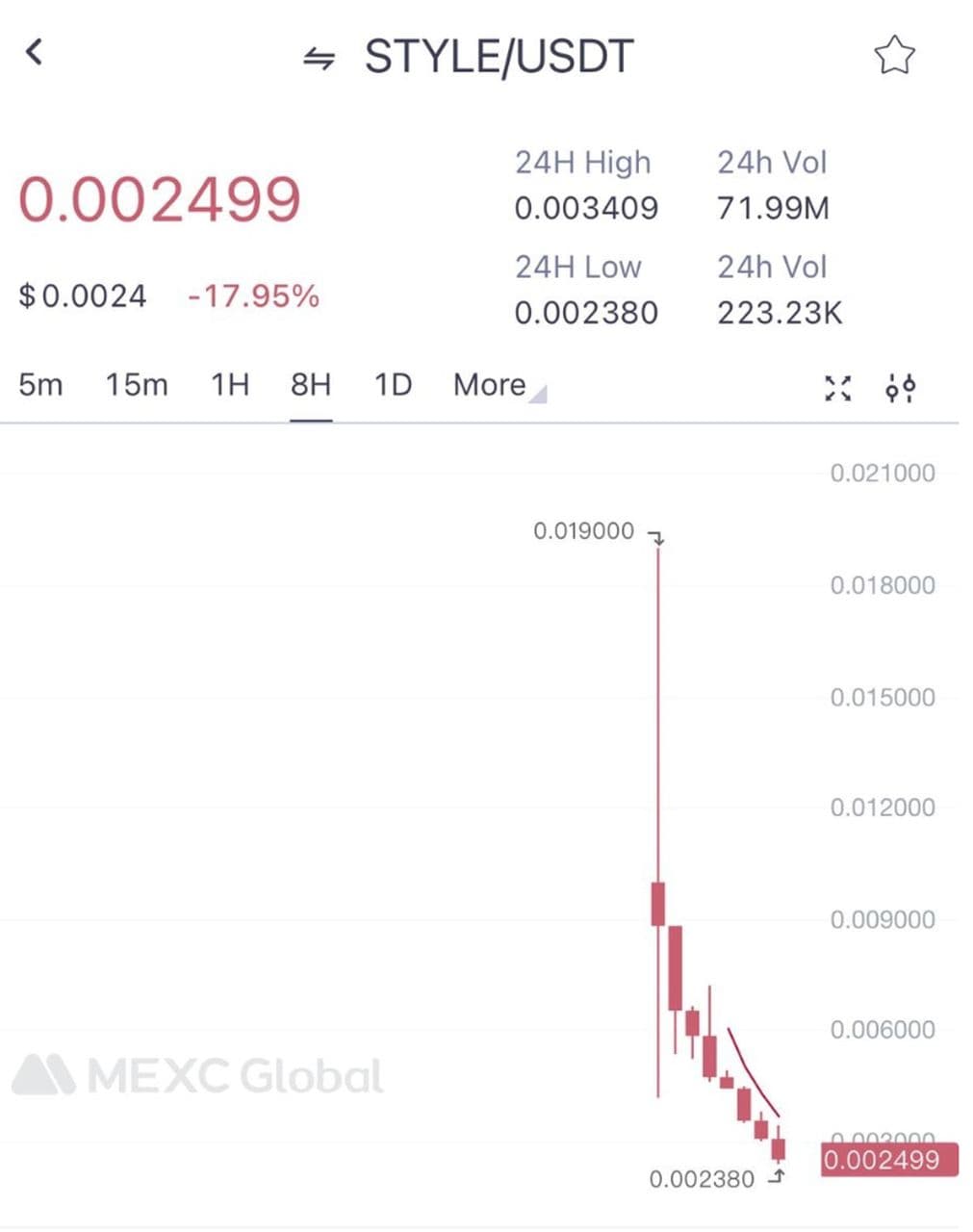Switch to the 15m timeframe
The height and width of the screenshot is (1232, 973).
coord(137,385)
